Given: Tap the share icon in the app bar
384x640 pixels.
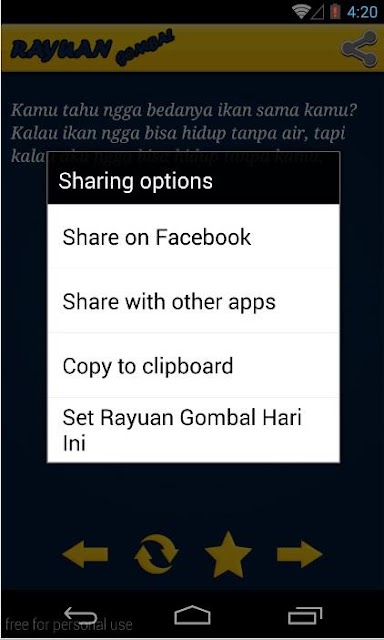Looking at the screenshot, I should click(x=359, y=48).
